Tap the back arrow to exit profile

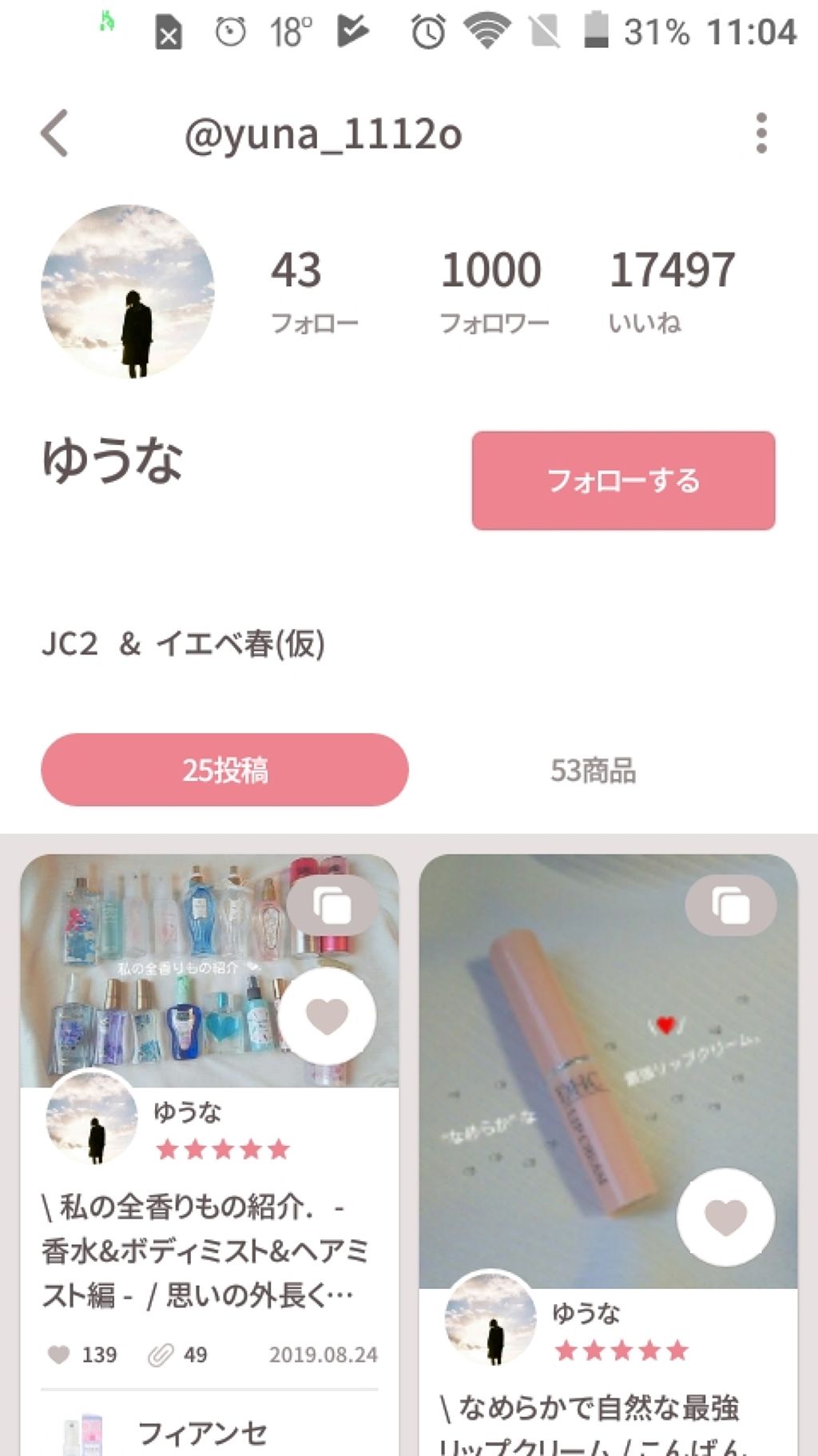point(54,133)
